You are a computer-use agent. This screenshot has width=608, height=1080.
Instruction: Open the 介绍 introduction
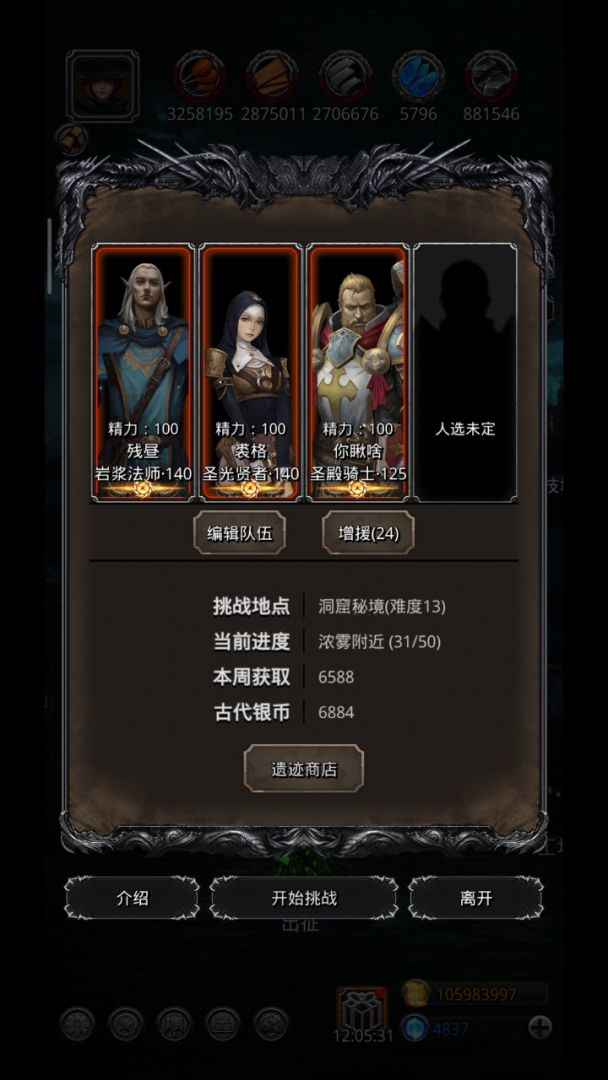click(x=132, y=898)
